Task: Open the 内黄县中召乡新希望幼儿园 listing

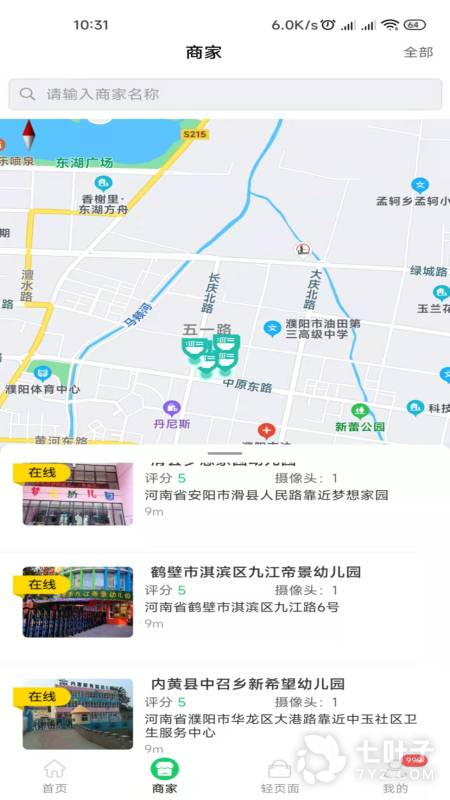Action: pos(225,713)
